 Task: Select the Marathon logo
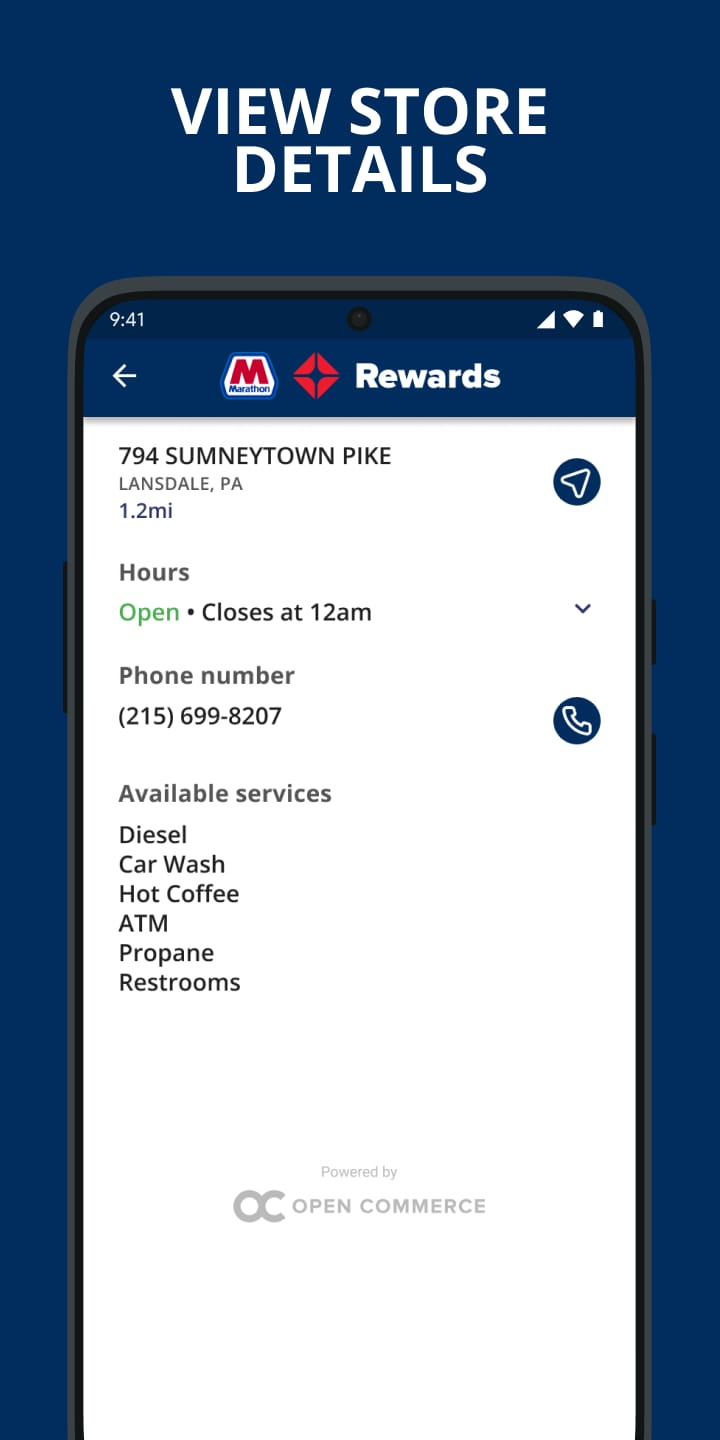[247, 375]
